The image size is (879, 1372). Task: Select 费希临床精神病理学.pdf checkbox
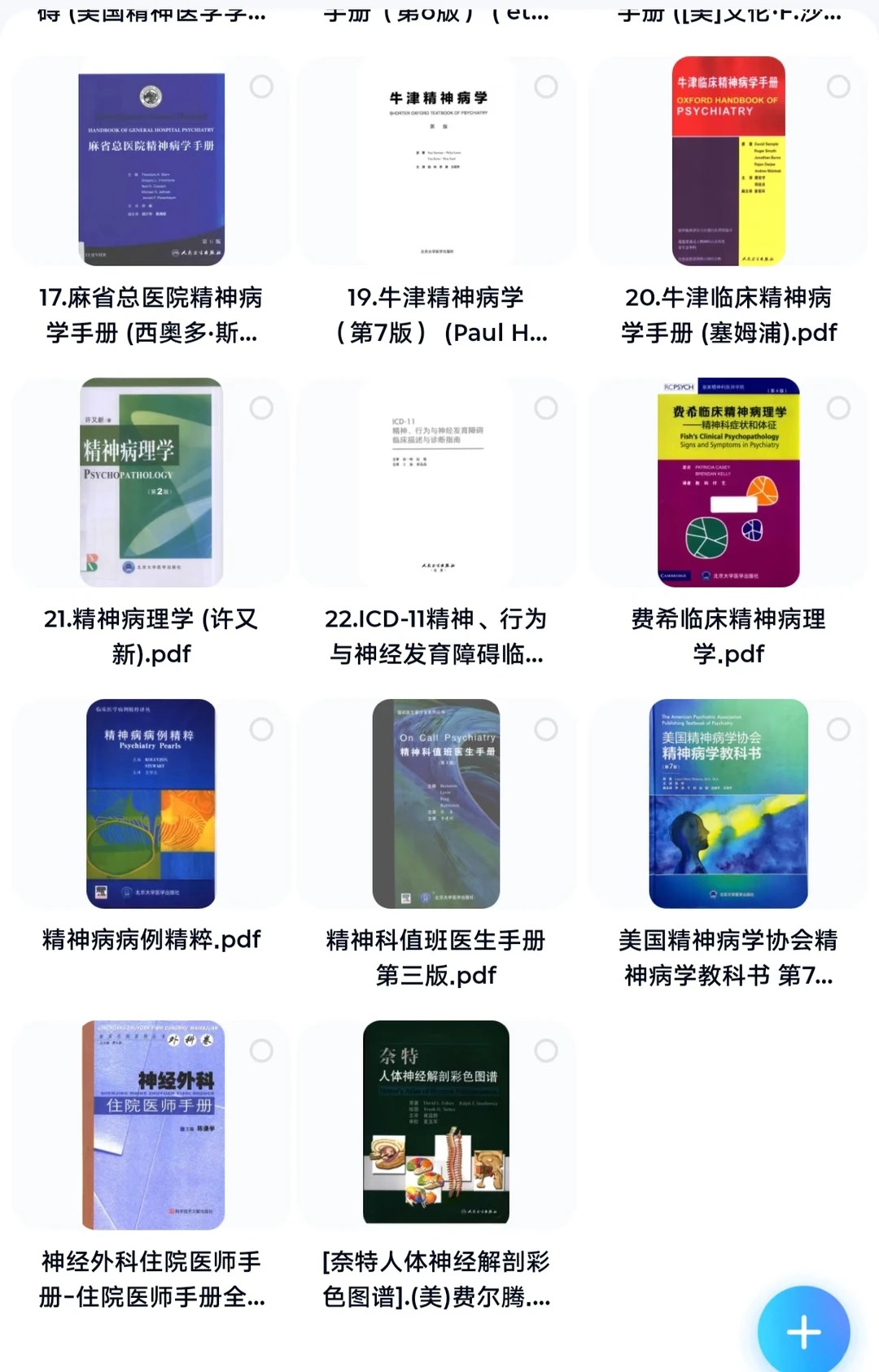tap(838, 408)
